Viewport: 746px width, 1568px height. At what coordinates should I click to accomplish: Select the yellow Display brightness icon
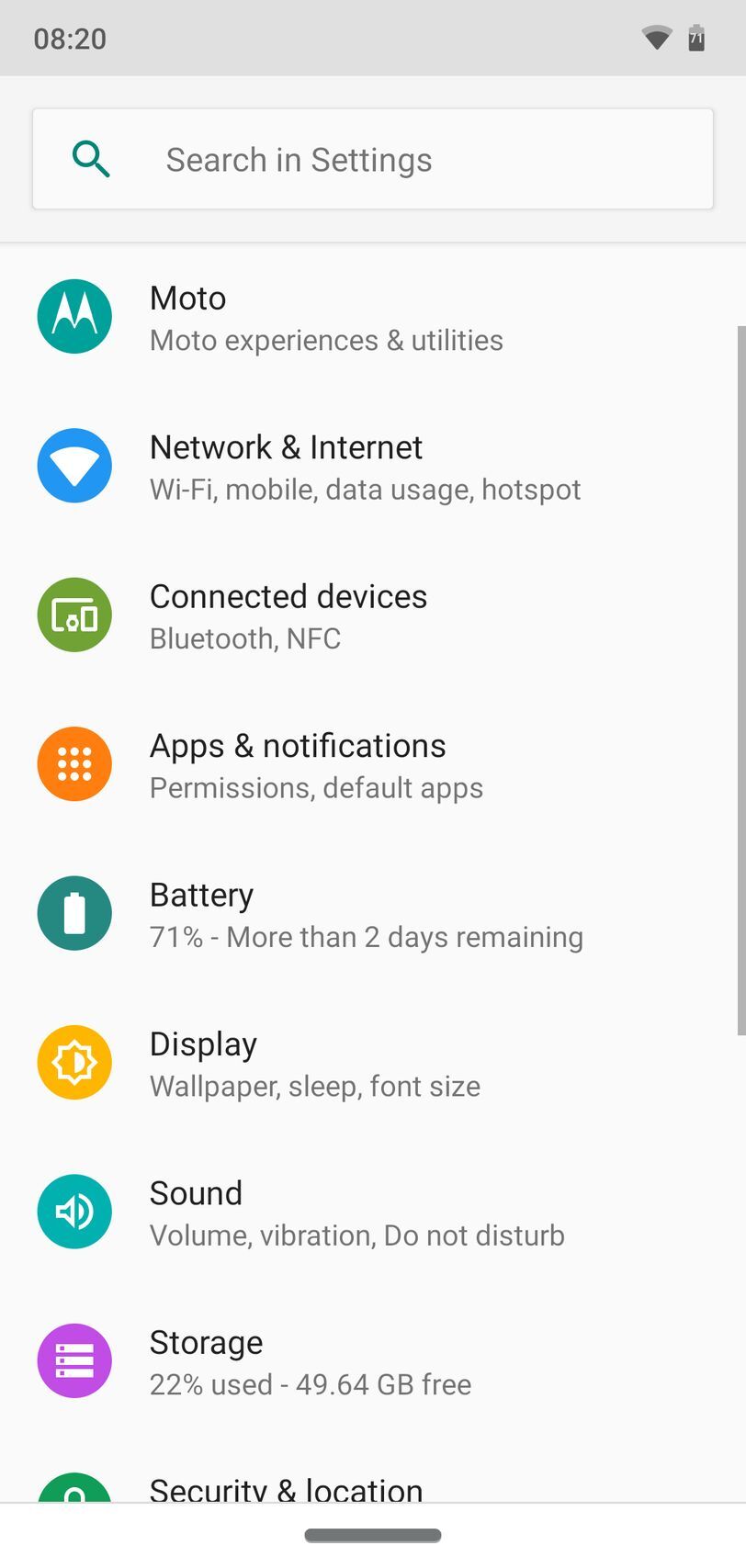74,1062
